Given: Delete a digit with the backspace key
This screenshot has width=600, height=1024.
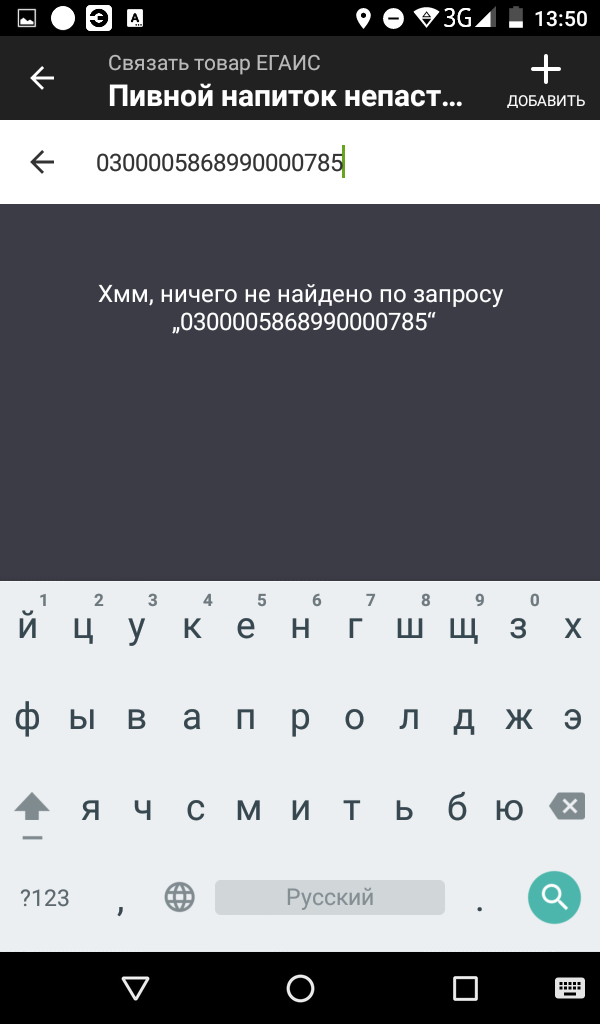Looking at the screenshot, I should [x=567, y=807].
